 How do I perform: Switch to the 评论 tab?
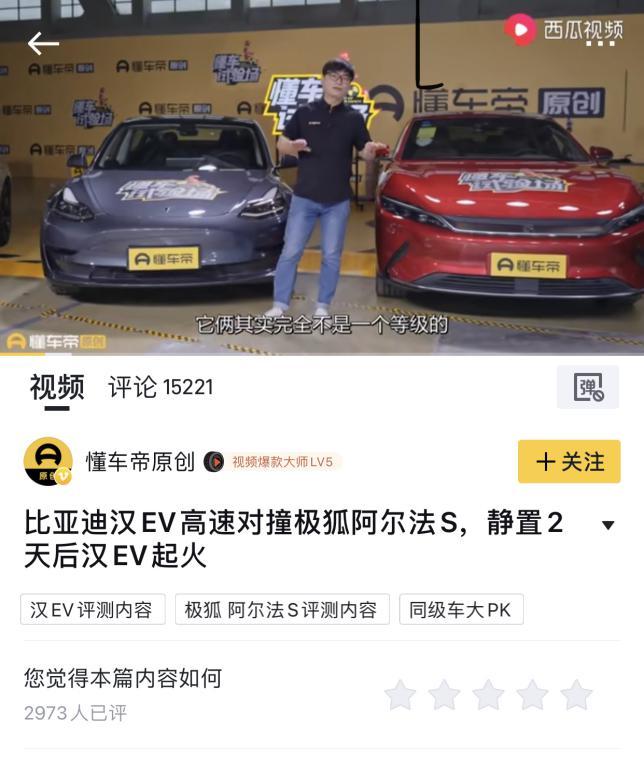coord(160,388)
